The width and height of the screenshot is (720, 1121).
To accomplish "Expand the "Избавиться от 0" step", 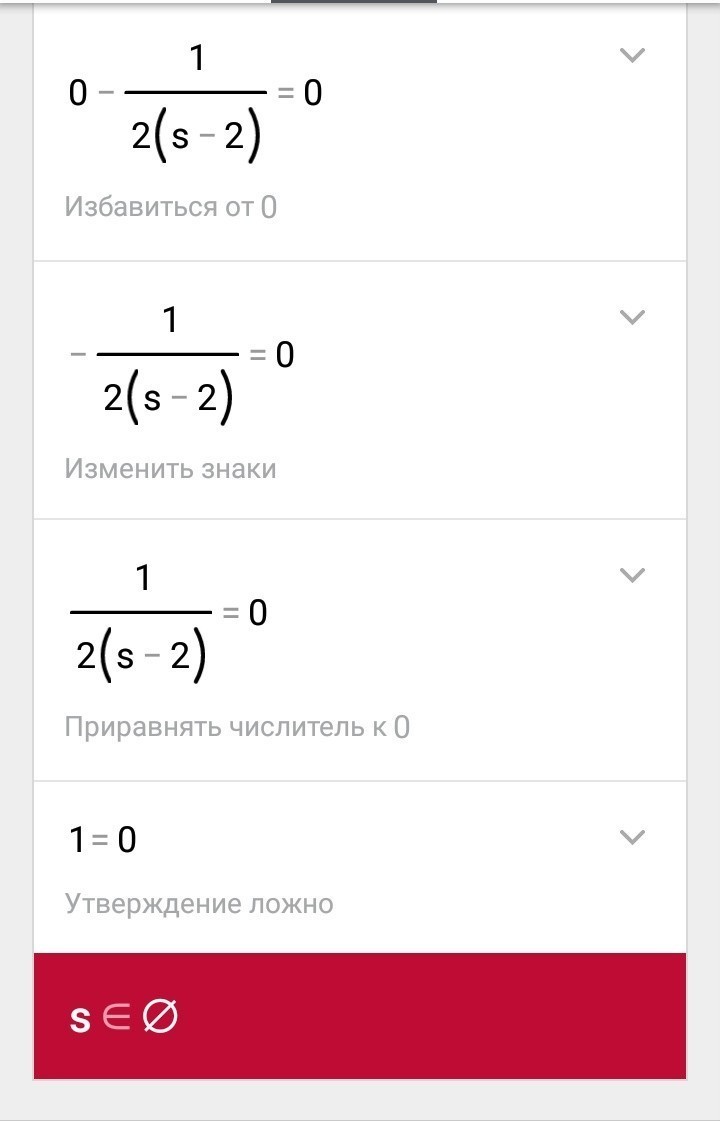I will coord(632,56).
